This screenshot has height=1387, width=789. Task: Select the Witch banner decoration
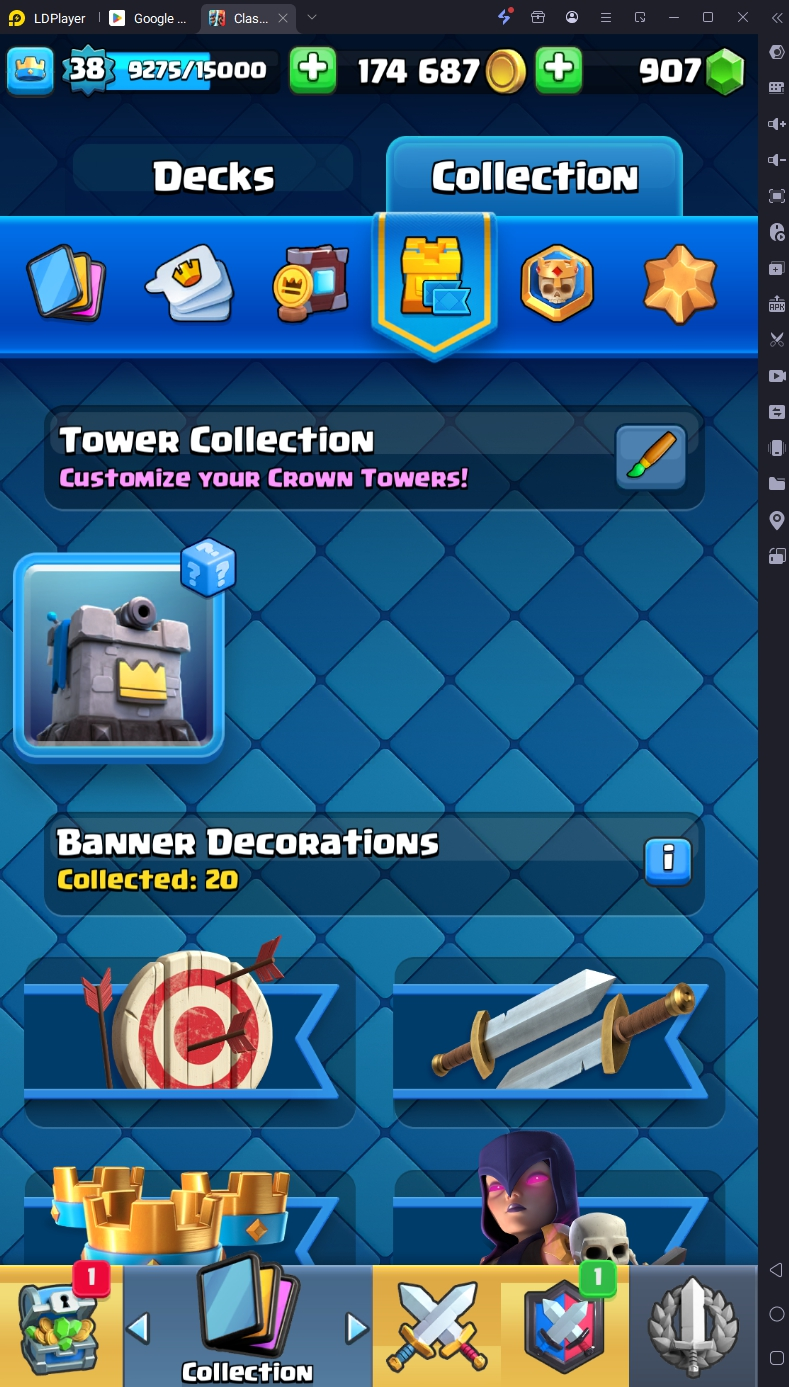coord(560,1210)
